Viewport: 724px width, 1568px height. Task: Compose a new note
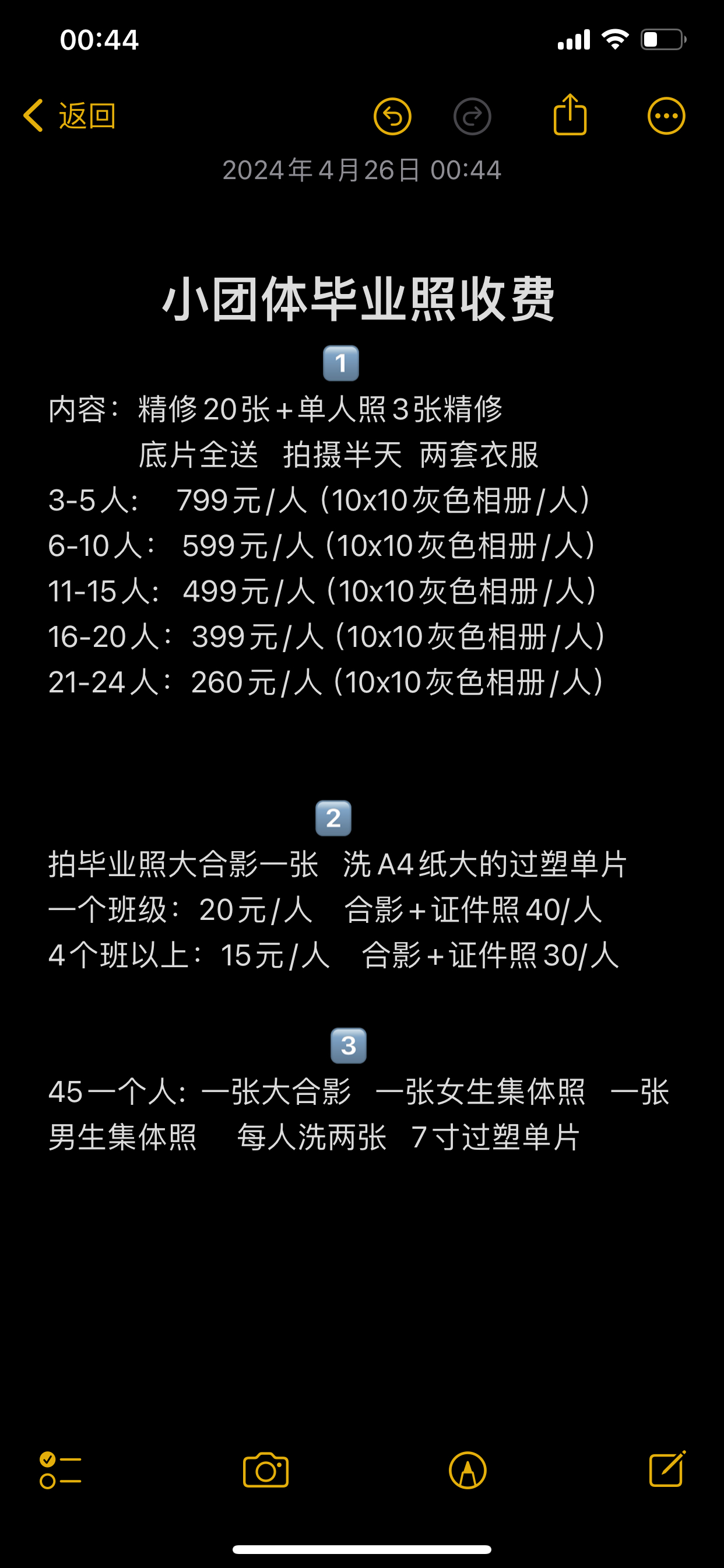coord(667,1469)
